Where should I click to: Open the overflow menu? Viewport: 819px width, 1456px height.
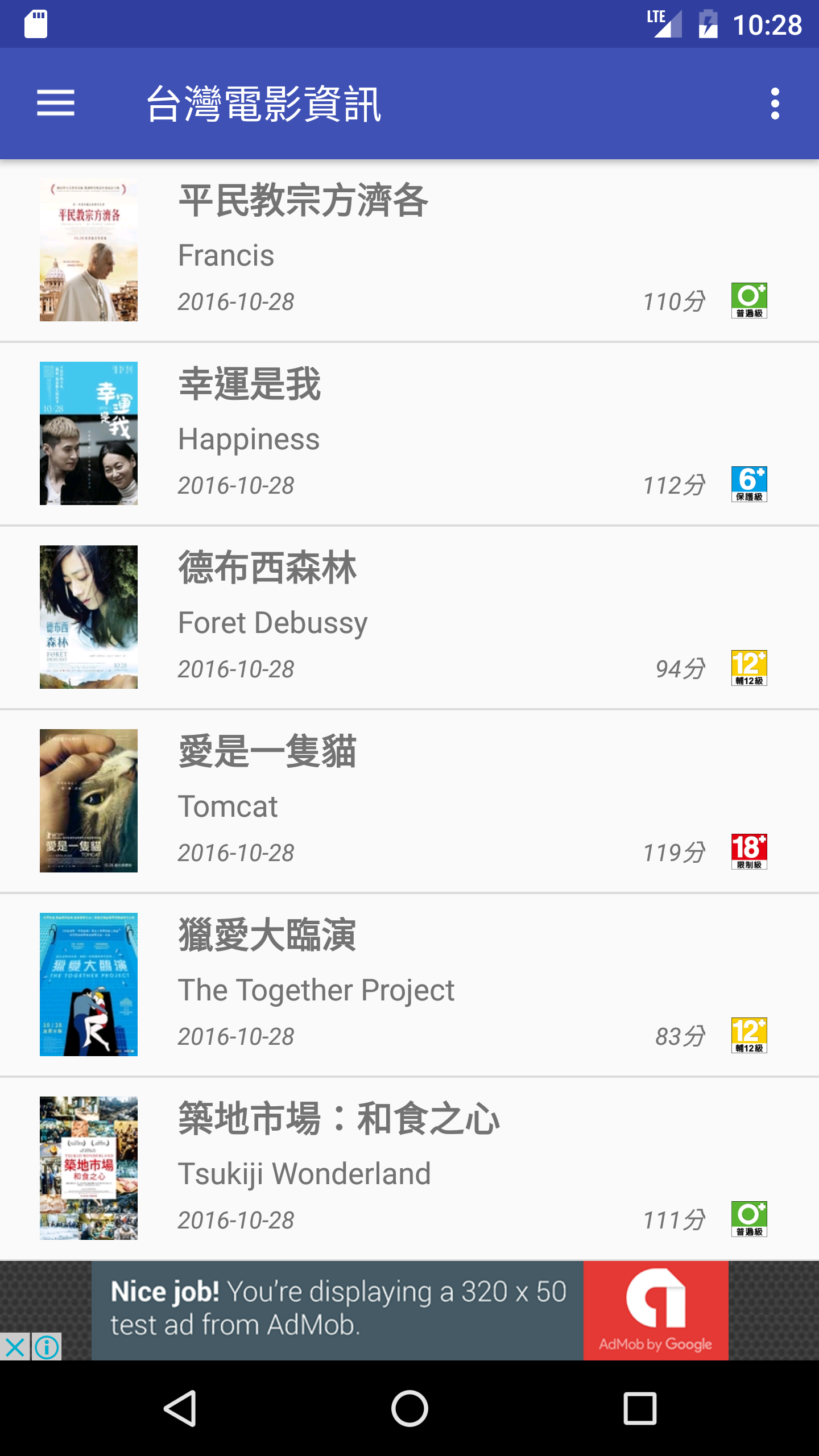(x=775, y=104)
